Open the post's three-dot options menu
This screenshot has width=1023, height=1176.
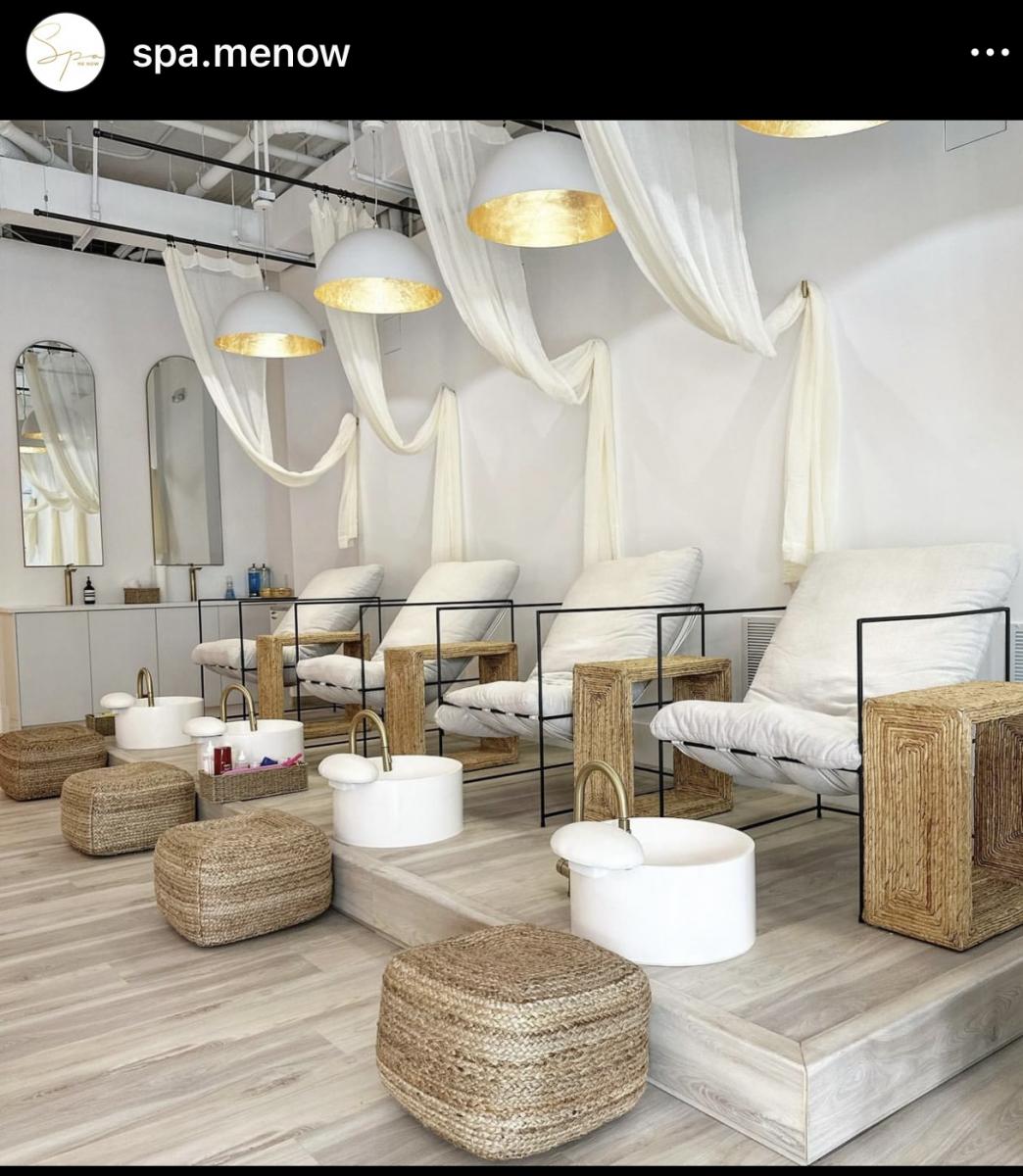pyautogui.click(x=989, y=53)
